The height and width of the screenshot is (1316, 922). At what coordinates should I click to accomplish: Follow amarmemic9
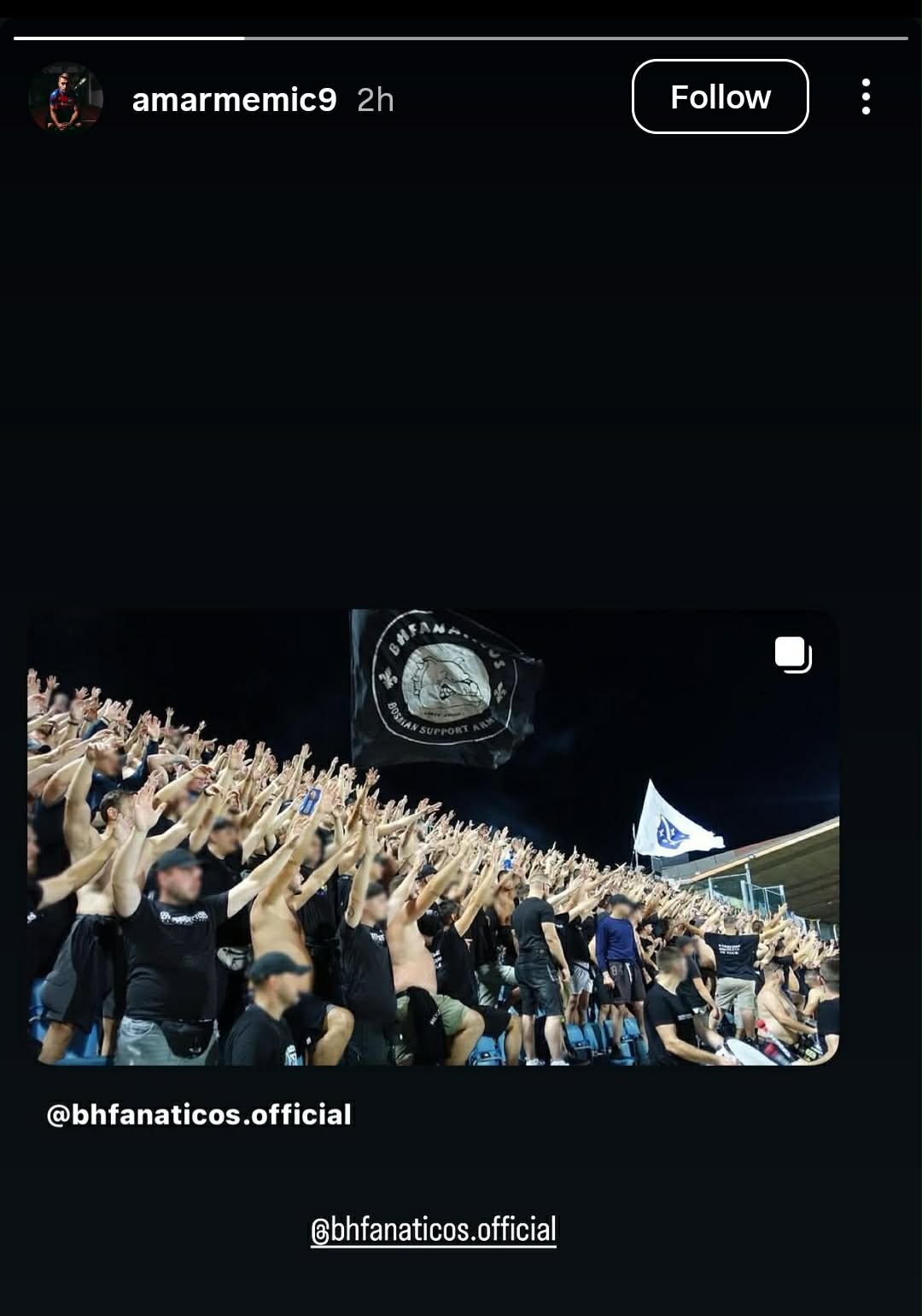(x=720, y=97)
